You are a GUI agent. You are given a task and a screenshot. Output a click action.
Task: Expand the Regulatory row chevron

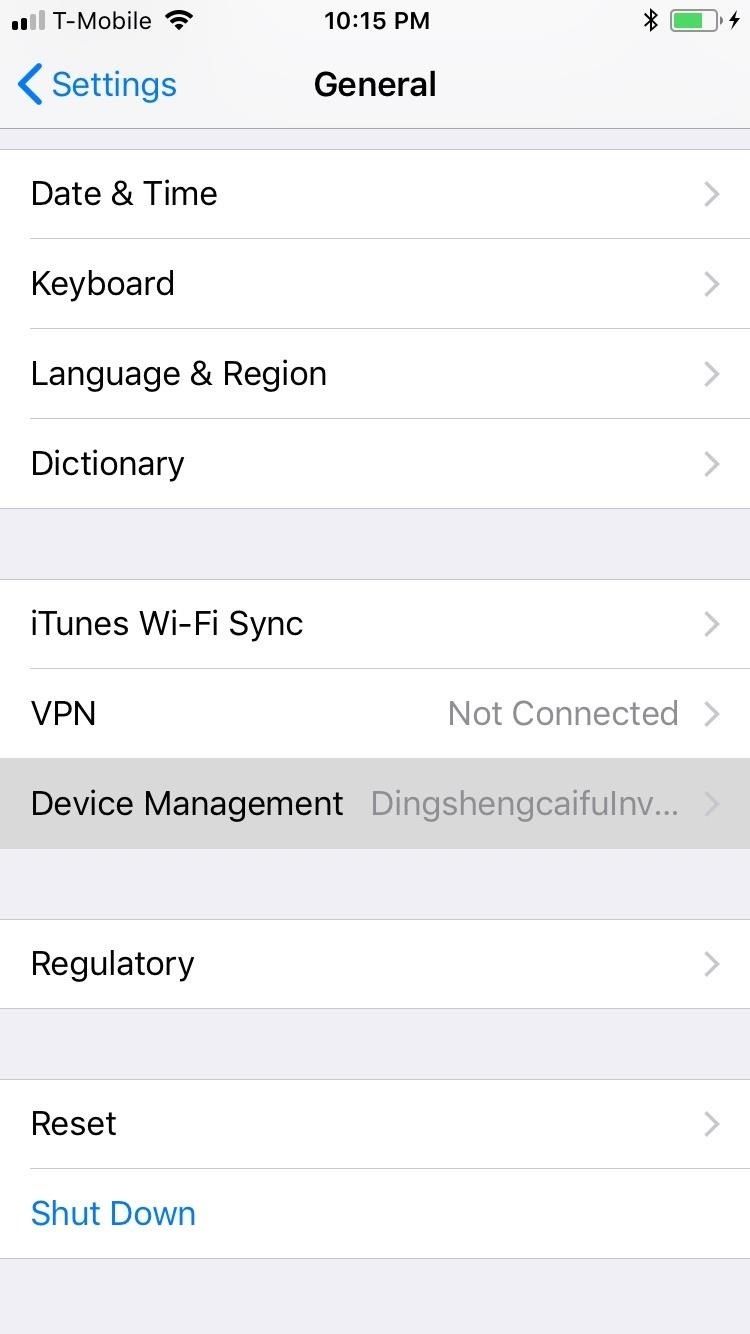tap(712, 964)
